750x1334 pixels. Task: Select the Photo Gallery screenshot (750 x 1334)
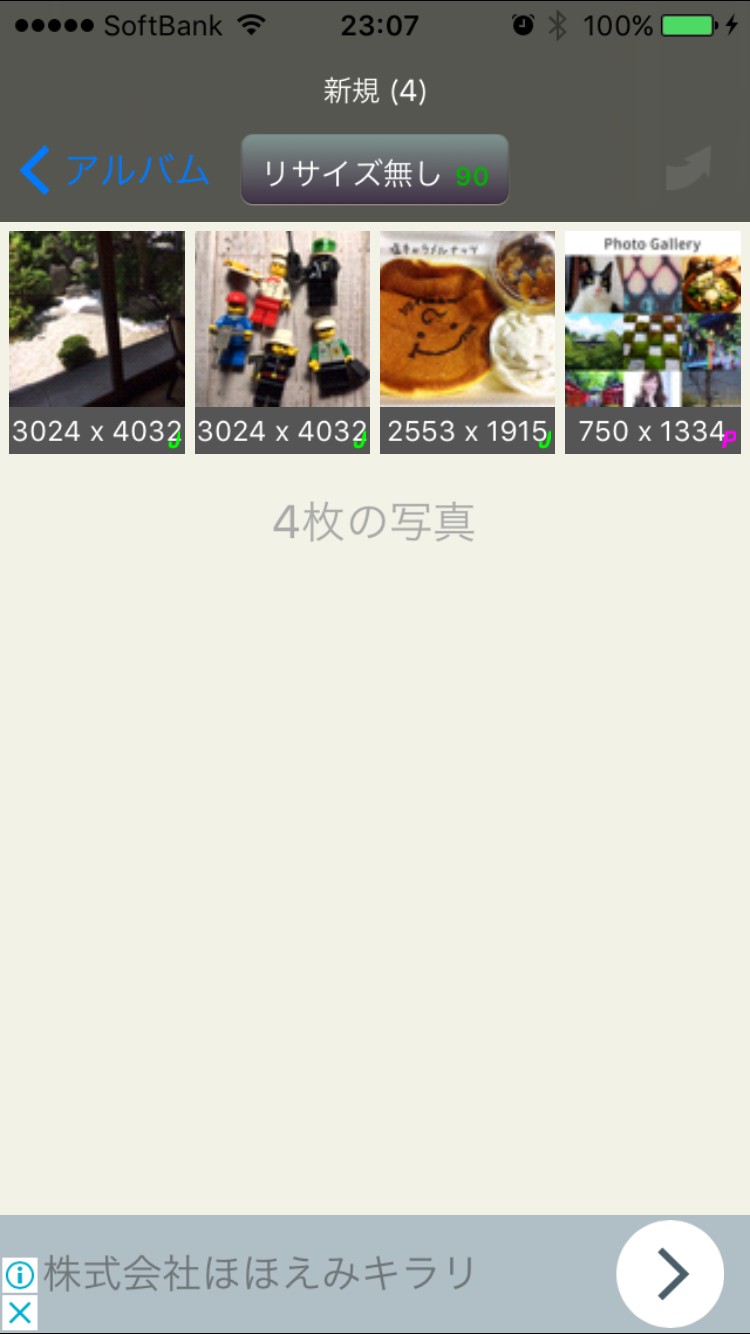click(652, 320)
